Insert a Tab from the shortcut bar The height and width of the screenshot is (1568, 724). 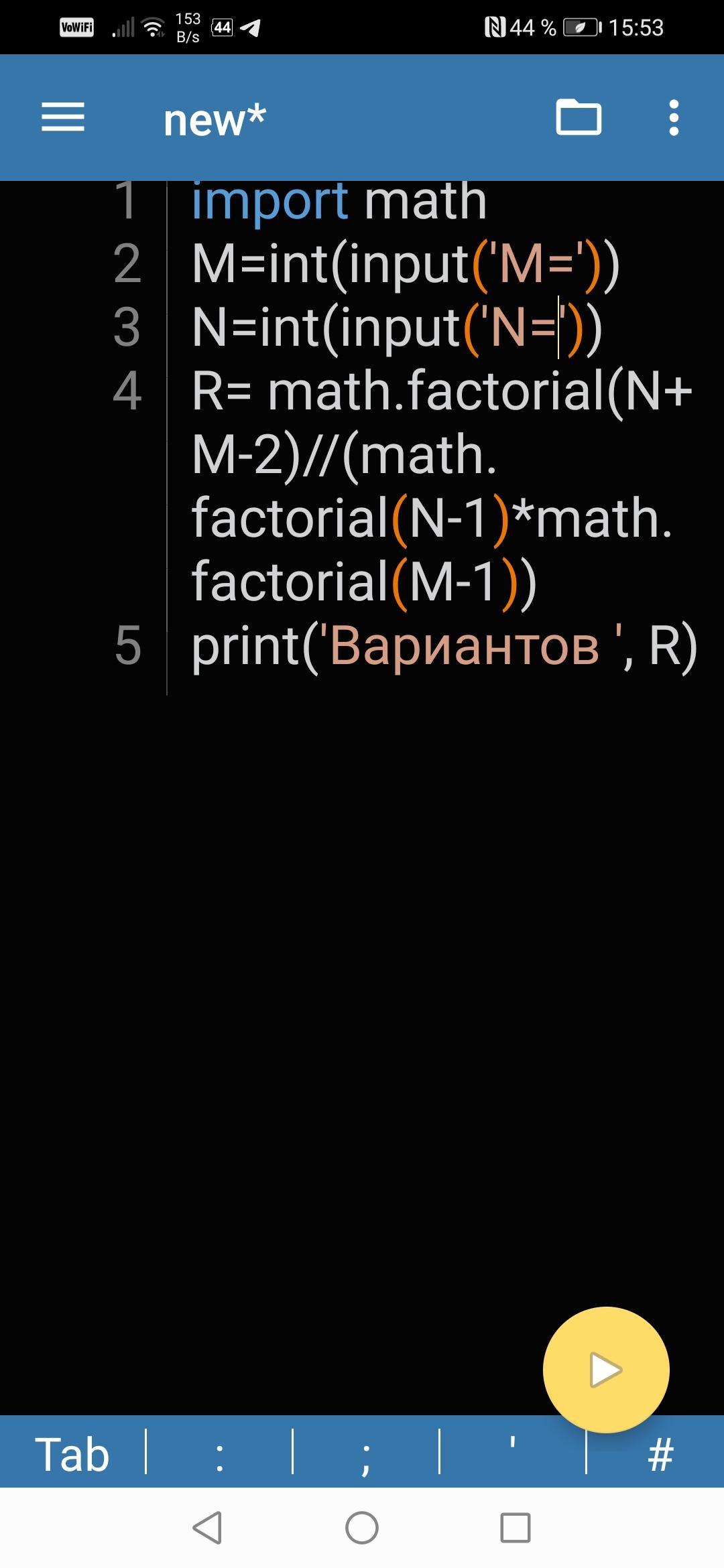(72, 1454)
